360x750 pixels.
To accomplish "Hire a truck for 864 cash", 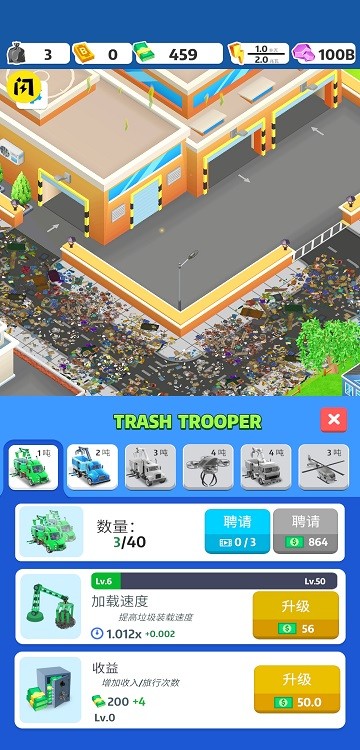I will point(305,531).
